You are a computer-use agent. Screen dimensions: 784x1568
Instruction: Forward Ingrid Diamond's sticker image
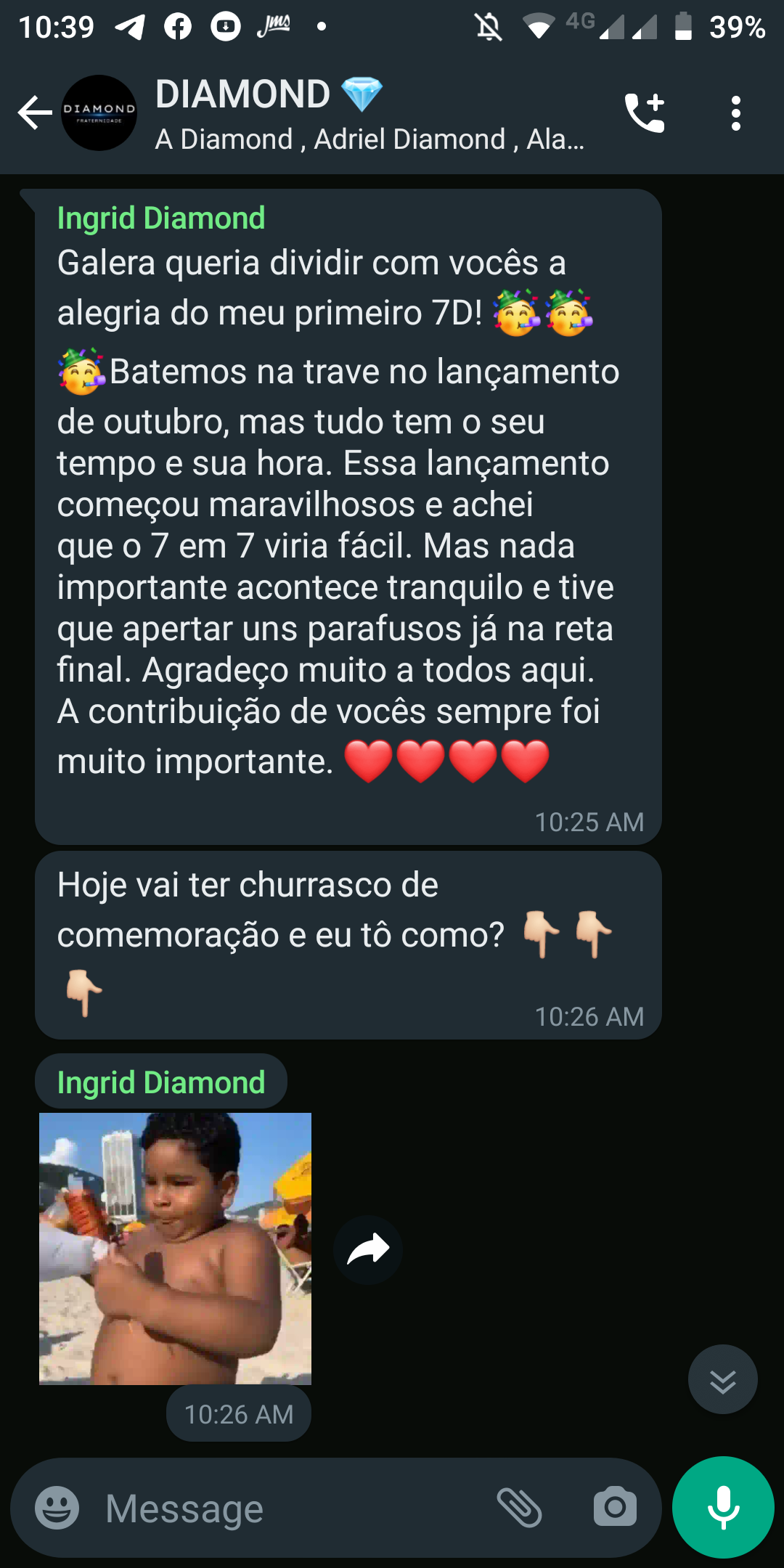tap(368, 1249)
